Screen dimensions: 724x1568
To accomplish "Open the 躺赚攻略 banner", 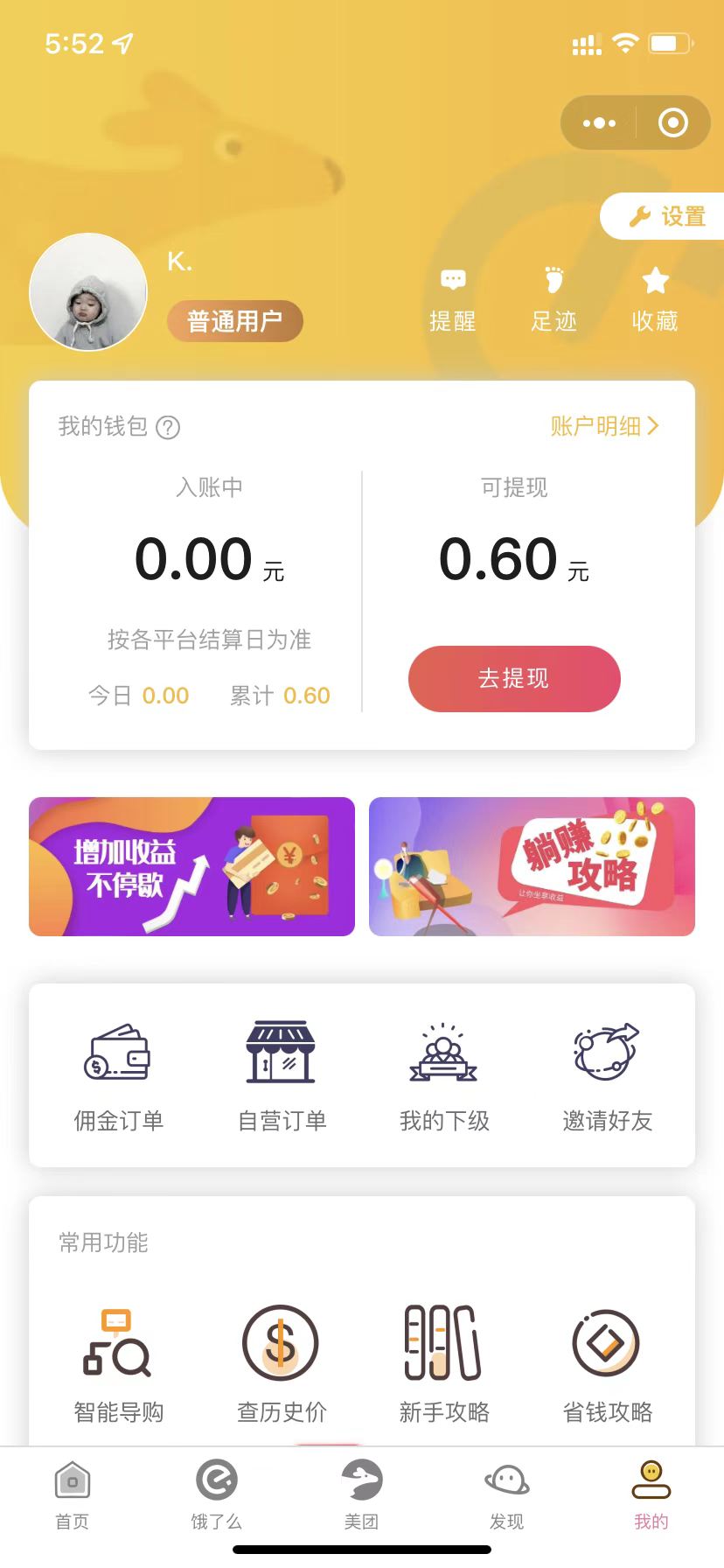I will point(532,866).
